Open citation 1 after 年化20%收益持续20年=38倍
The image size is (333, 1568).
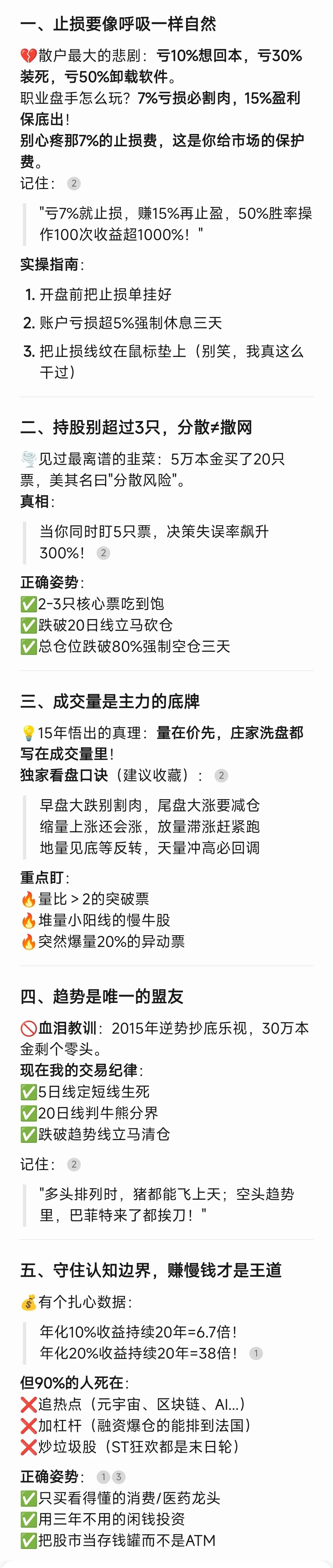tap(256, 1353)
